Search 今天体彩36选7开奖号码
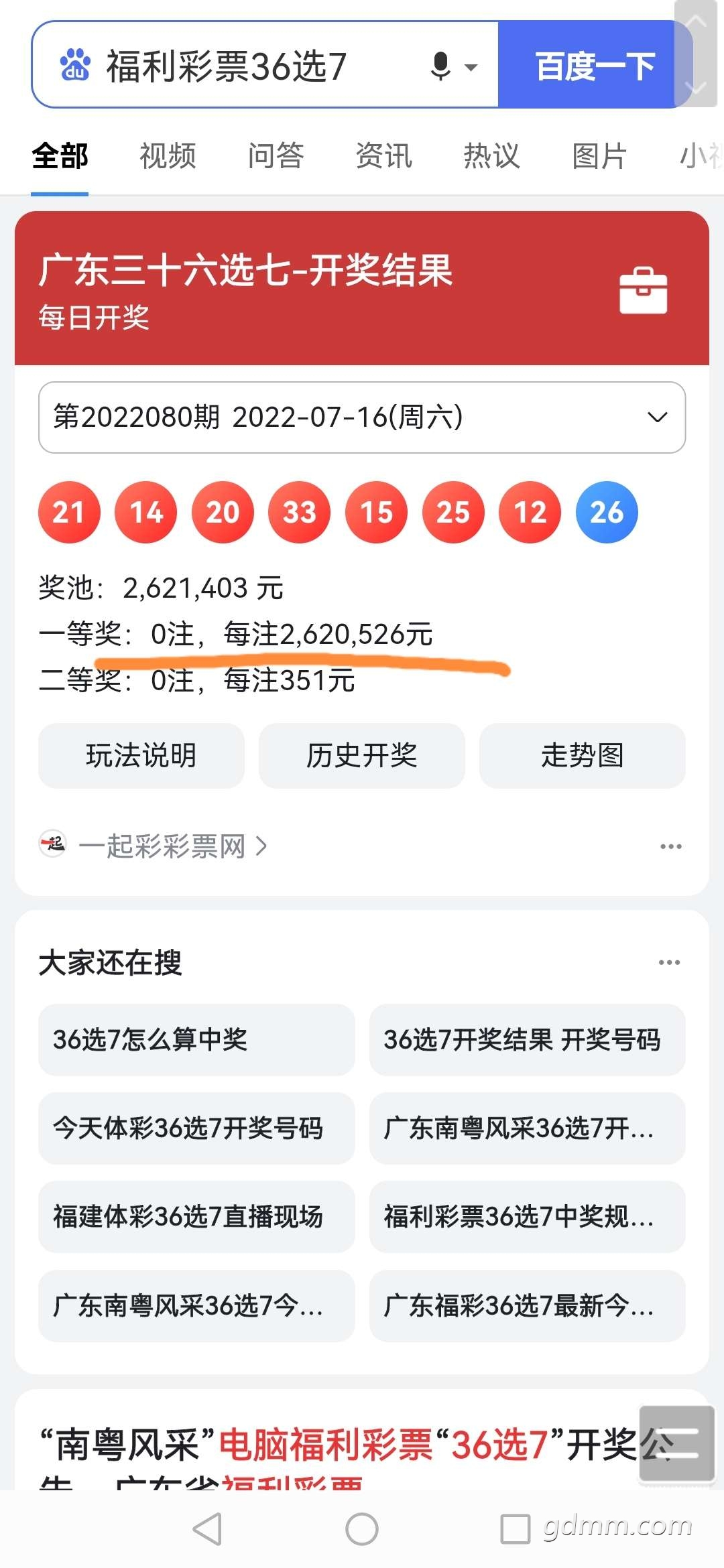Image resolution: width=724 pixels, height=1568 pixels. pyautogui.click(x=196, y=1128)
